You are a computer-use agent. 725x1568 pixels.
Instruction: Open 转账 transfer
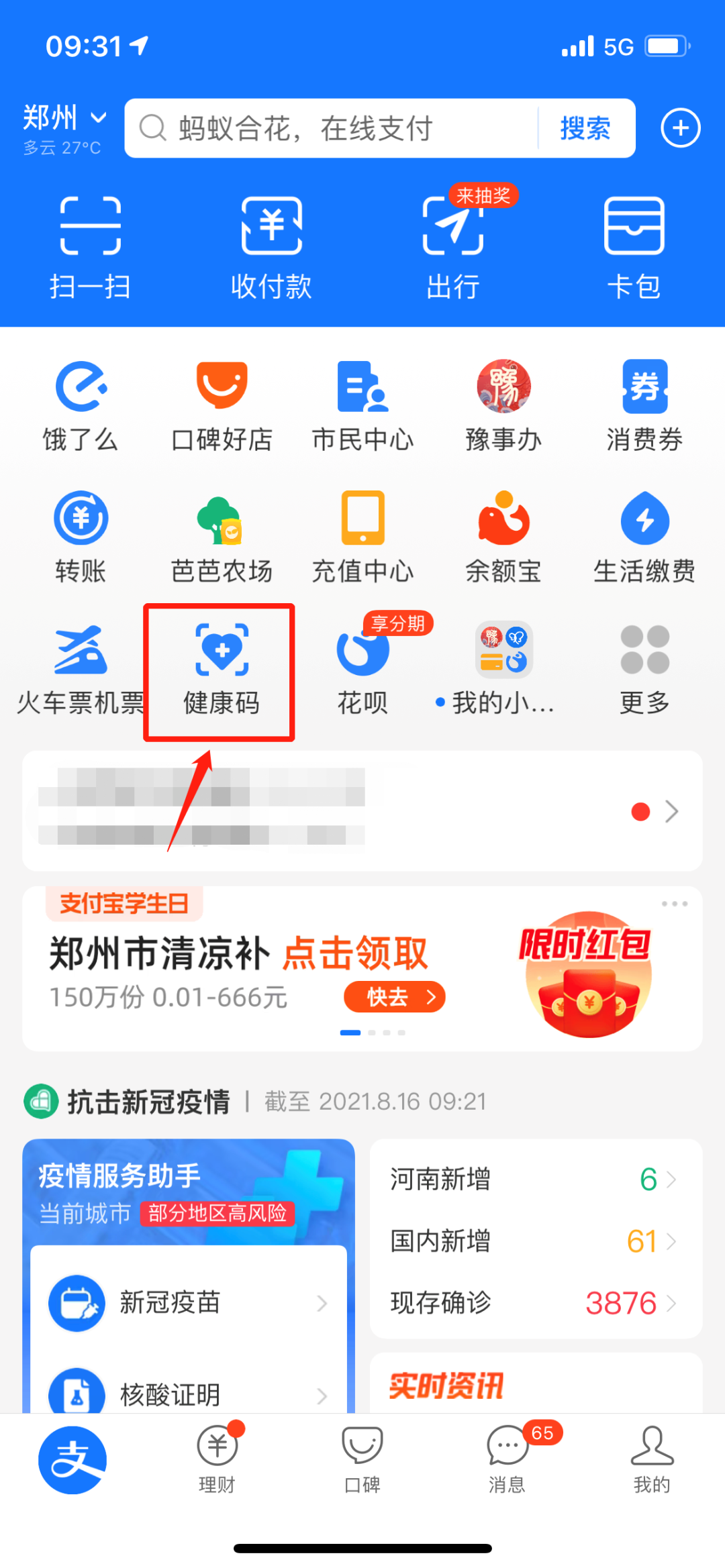81,538
